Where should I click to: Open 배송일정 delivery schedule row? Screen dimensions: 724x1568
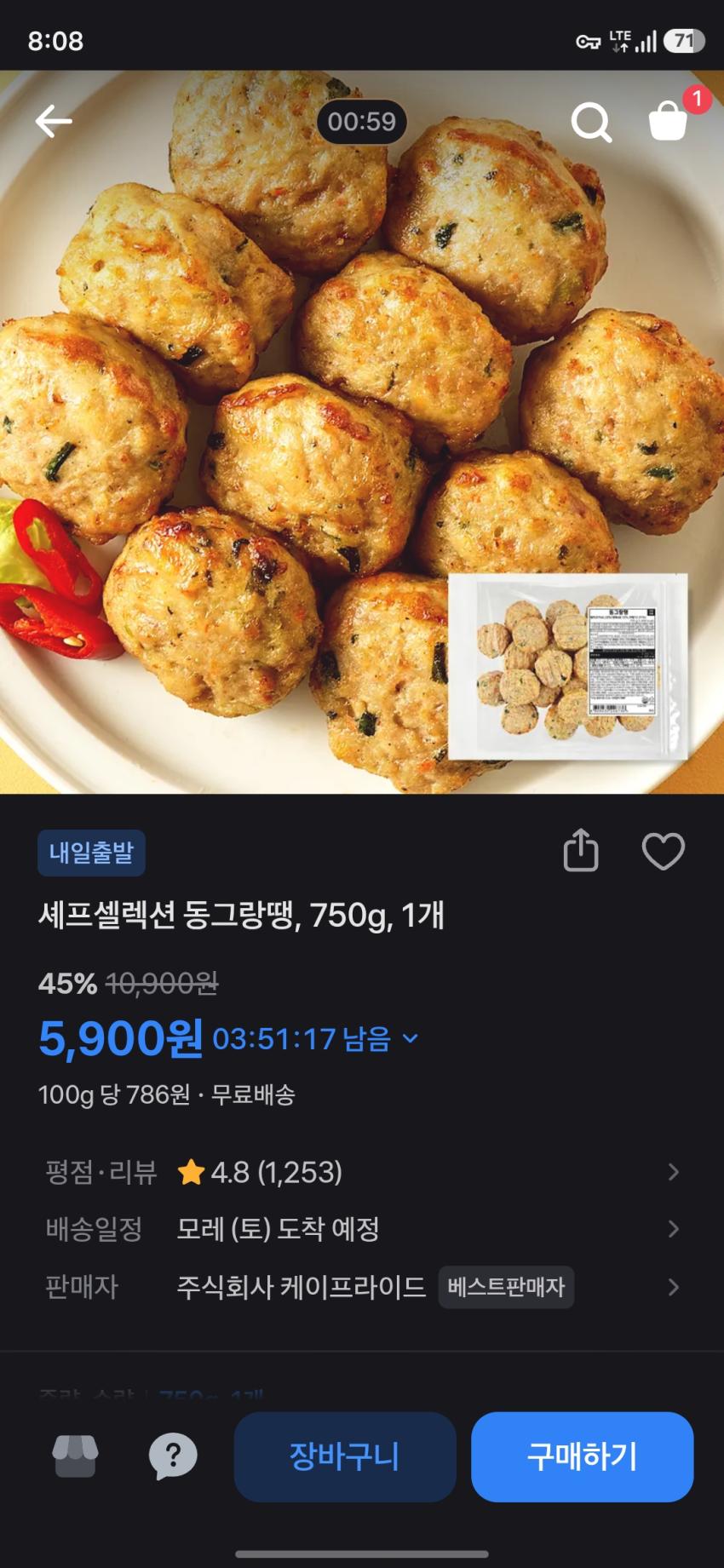pyautogui.click(x=362, y=1229)
